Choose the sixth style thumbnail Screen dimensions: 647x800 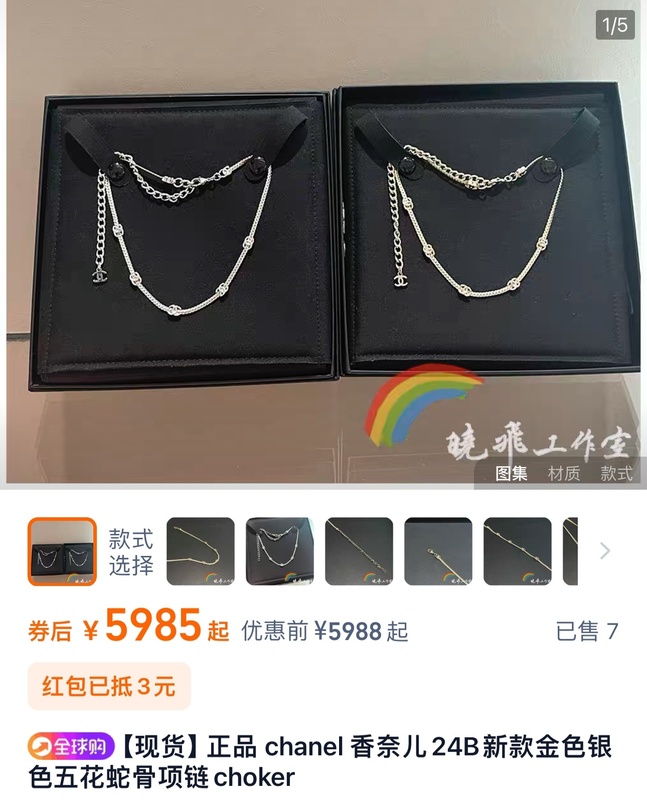[517, 551]
